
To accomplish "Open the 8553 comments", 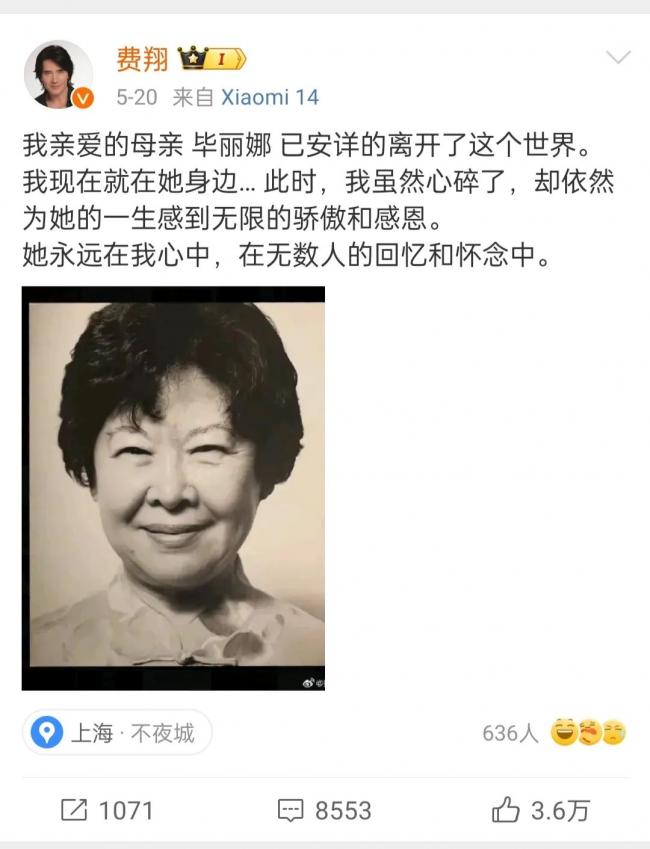I will 324,811.
